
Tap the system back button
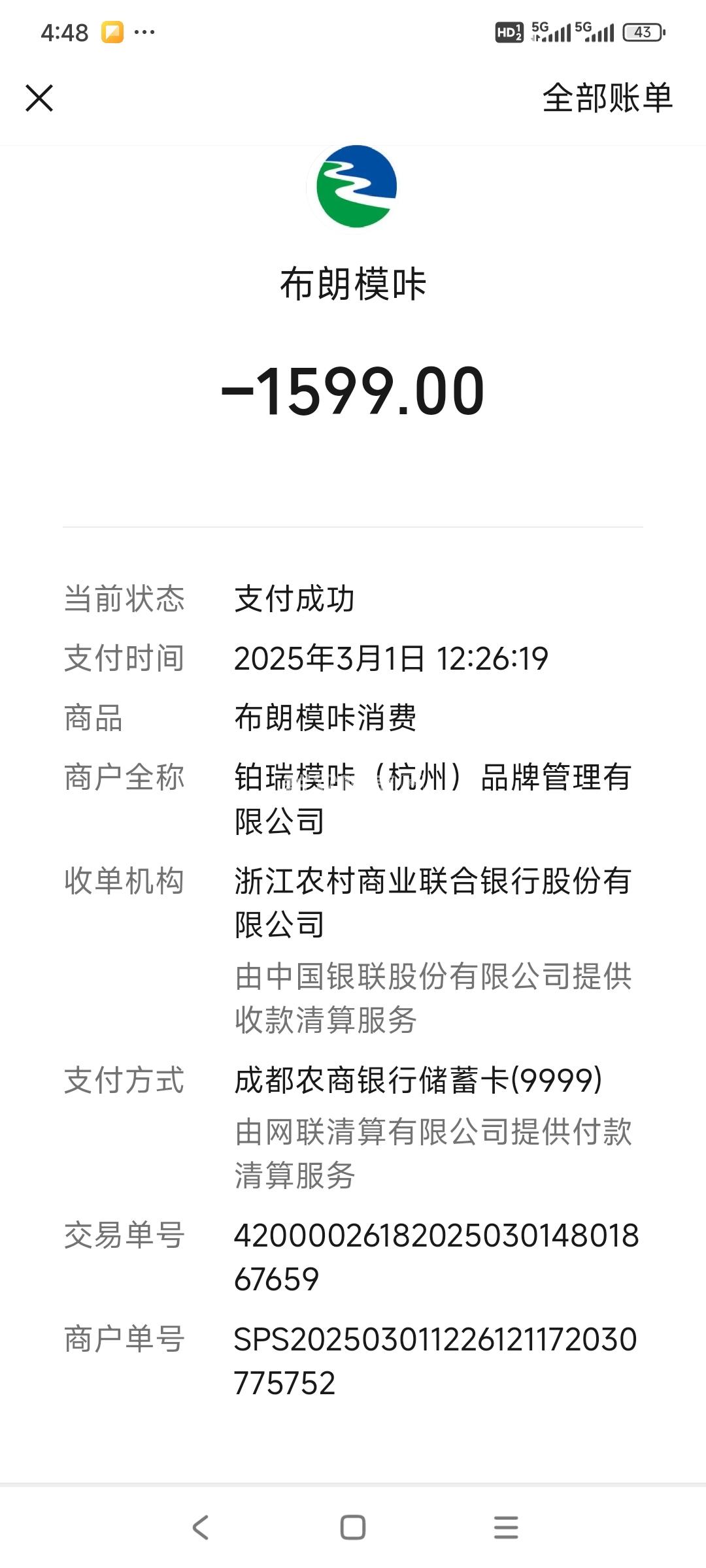pyautogui.click(x=201, y=1527)
